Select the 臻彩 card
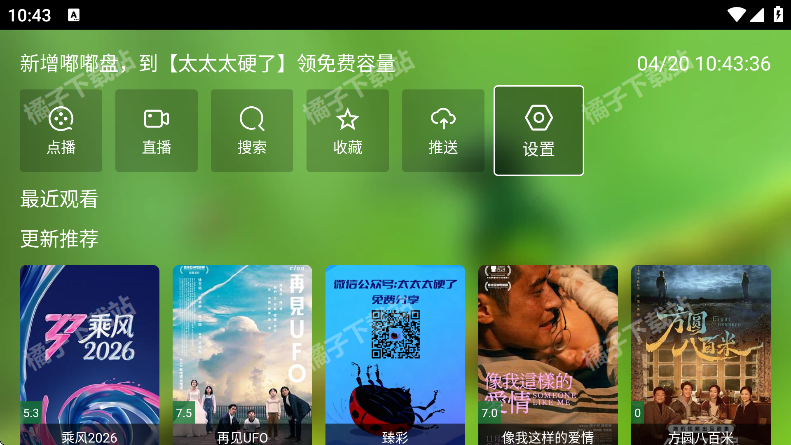Screen dimensions: 791x445 click(395, 350)
